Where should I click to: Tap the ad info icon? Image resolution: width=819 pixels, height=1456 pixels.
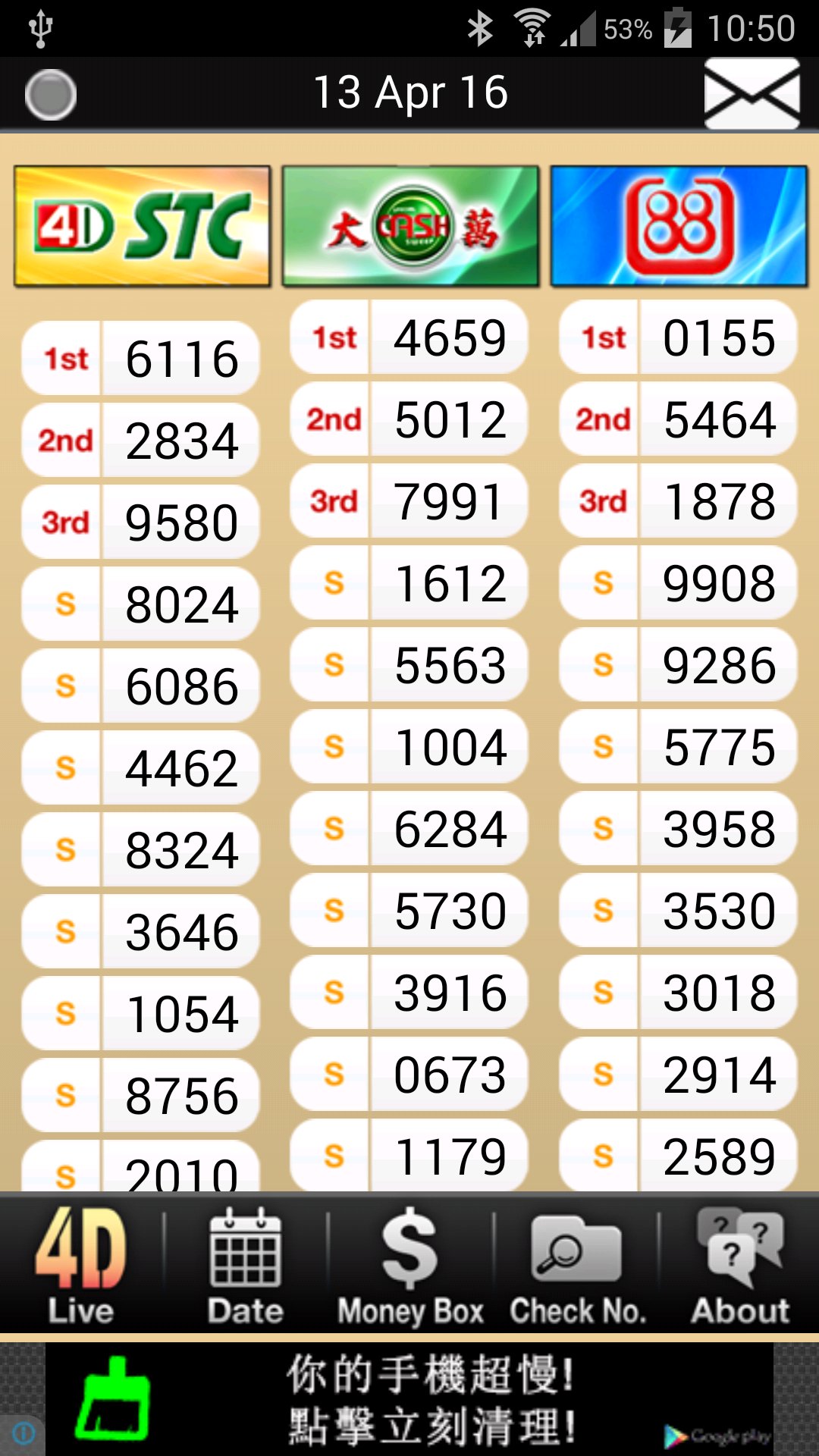click(x=24, y=1433)
